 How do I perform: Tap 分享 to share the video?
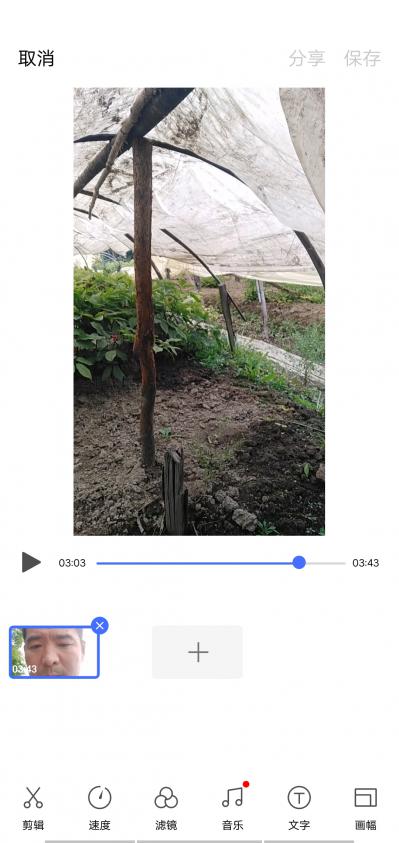(307, 58)
